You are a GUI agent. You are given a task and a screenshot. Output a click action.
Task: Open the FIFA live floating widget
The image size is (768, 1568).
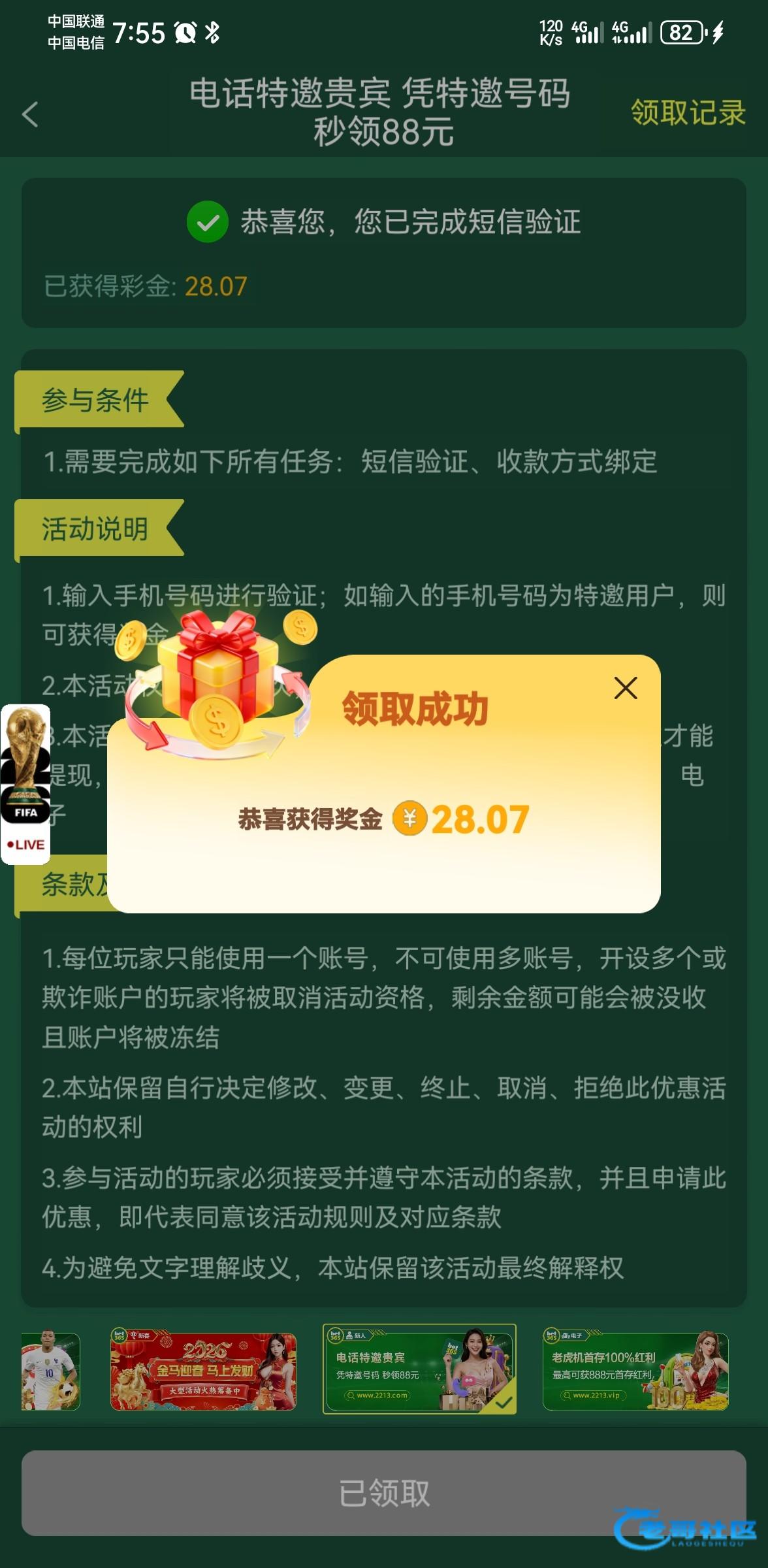(x=25, y=783)
